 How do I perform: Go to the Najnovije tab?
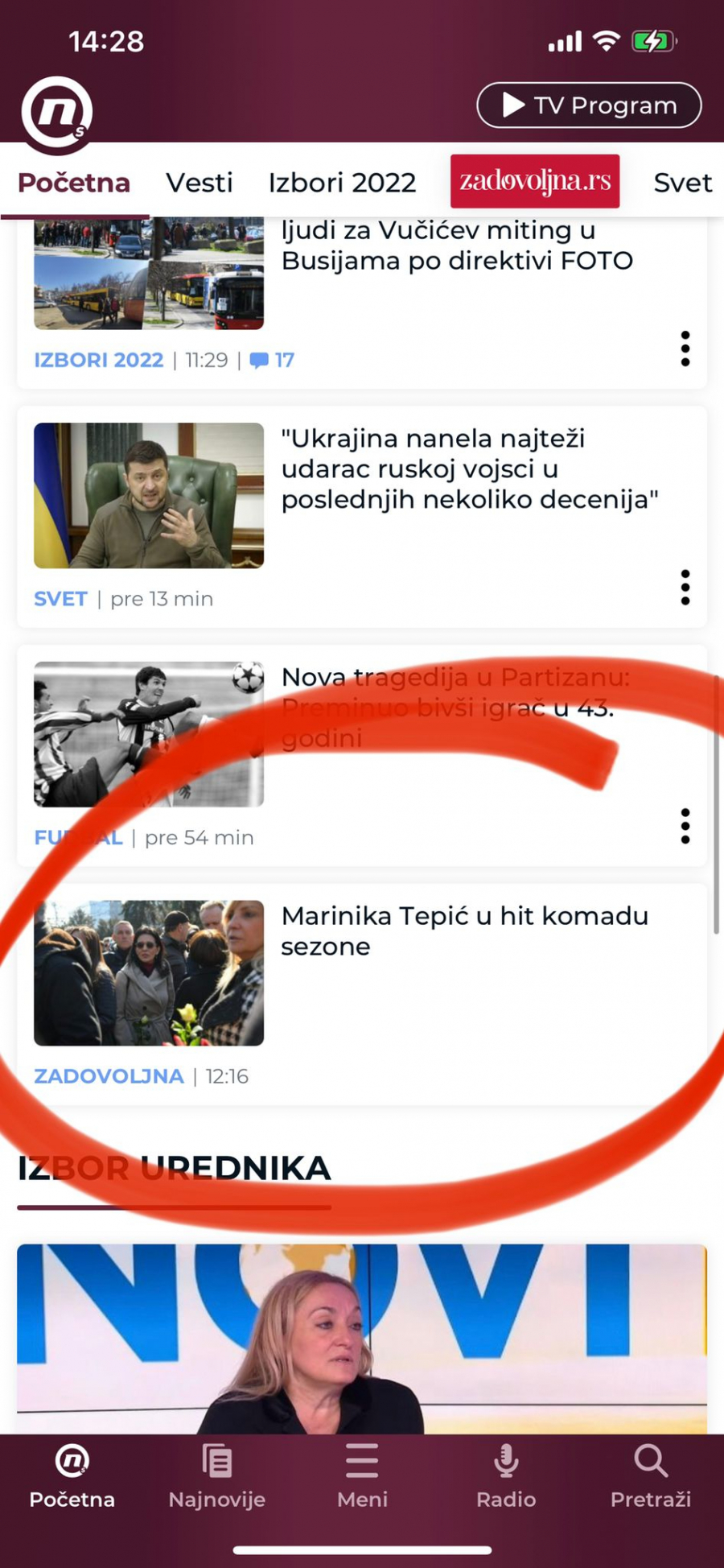pyautogui.click(x=216, y=1476)
